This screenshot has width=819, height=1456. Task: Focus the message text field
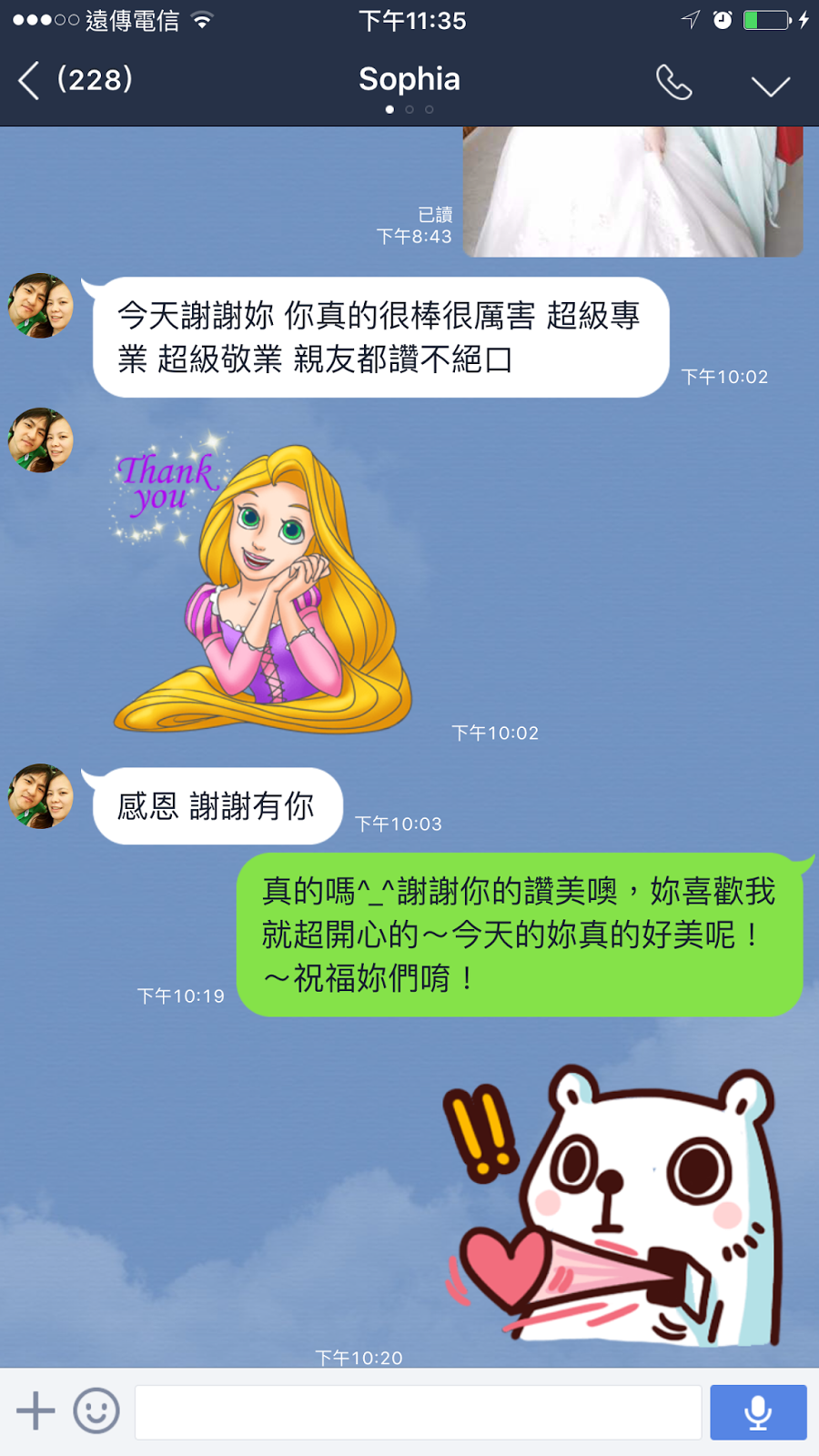click(x=418, y=1412)
